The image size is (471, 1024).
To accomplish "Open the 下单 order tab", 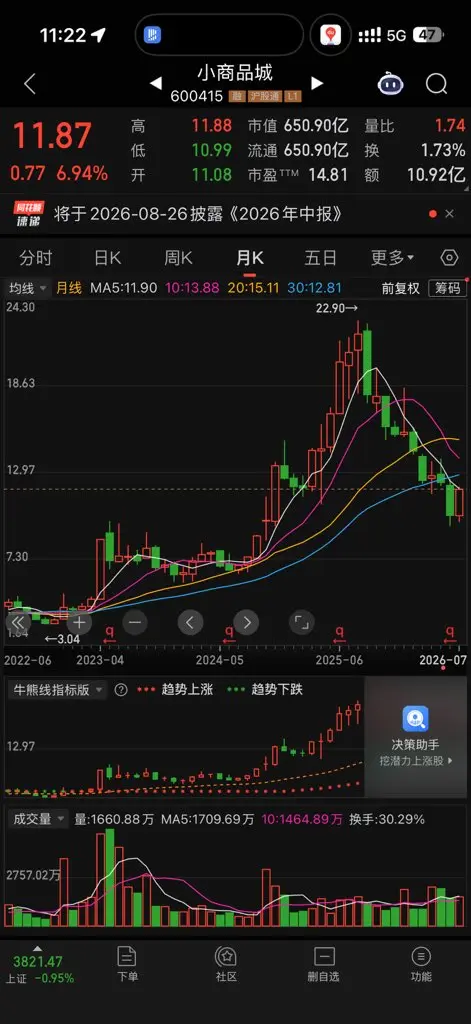I will coord(127,965).
